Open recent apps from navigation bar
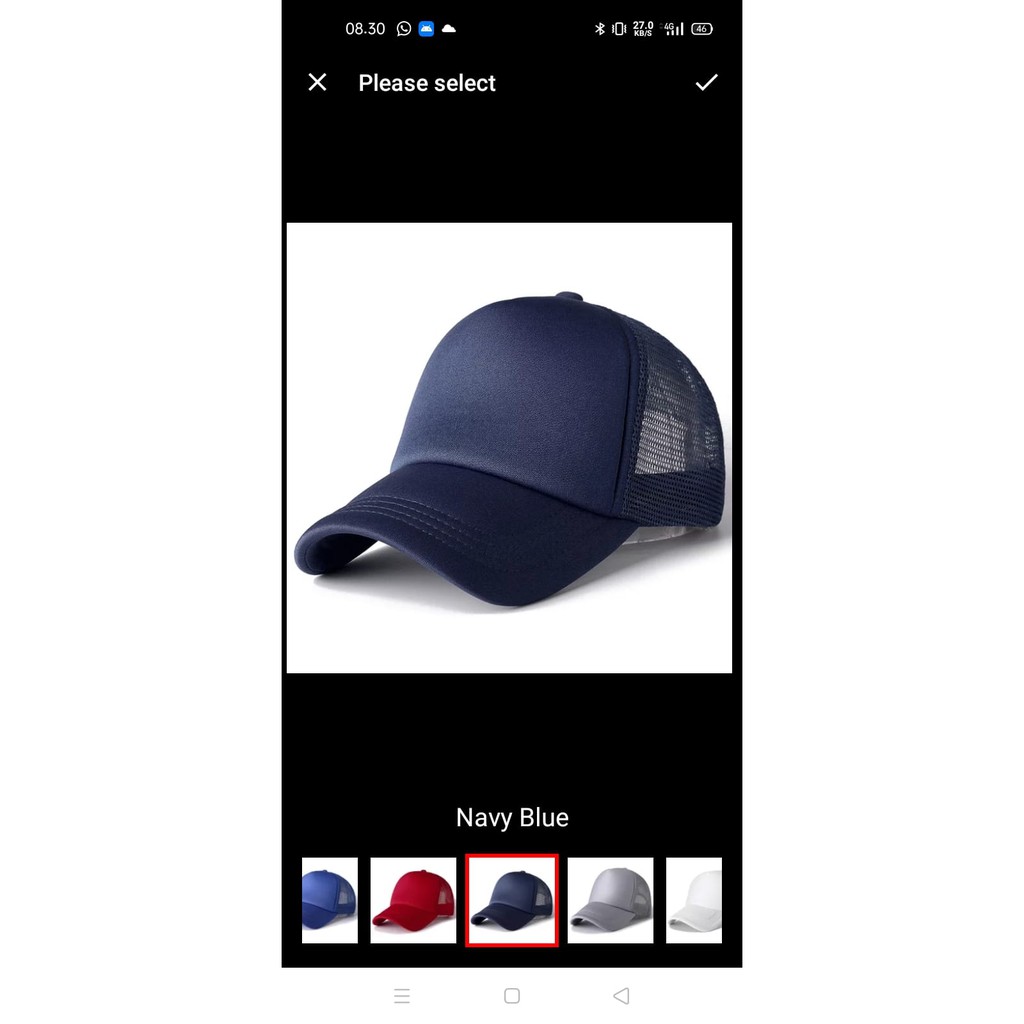The width and height of the screenshot is (1024, 1024). pyautogui.click(x=402, y=996)
